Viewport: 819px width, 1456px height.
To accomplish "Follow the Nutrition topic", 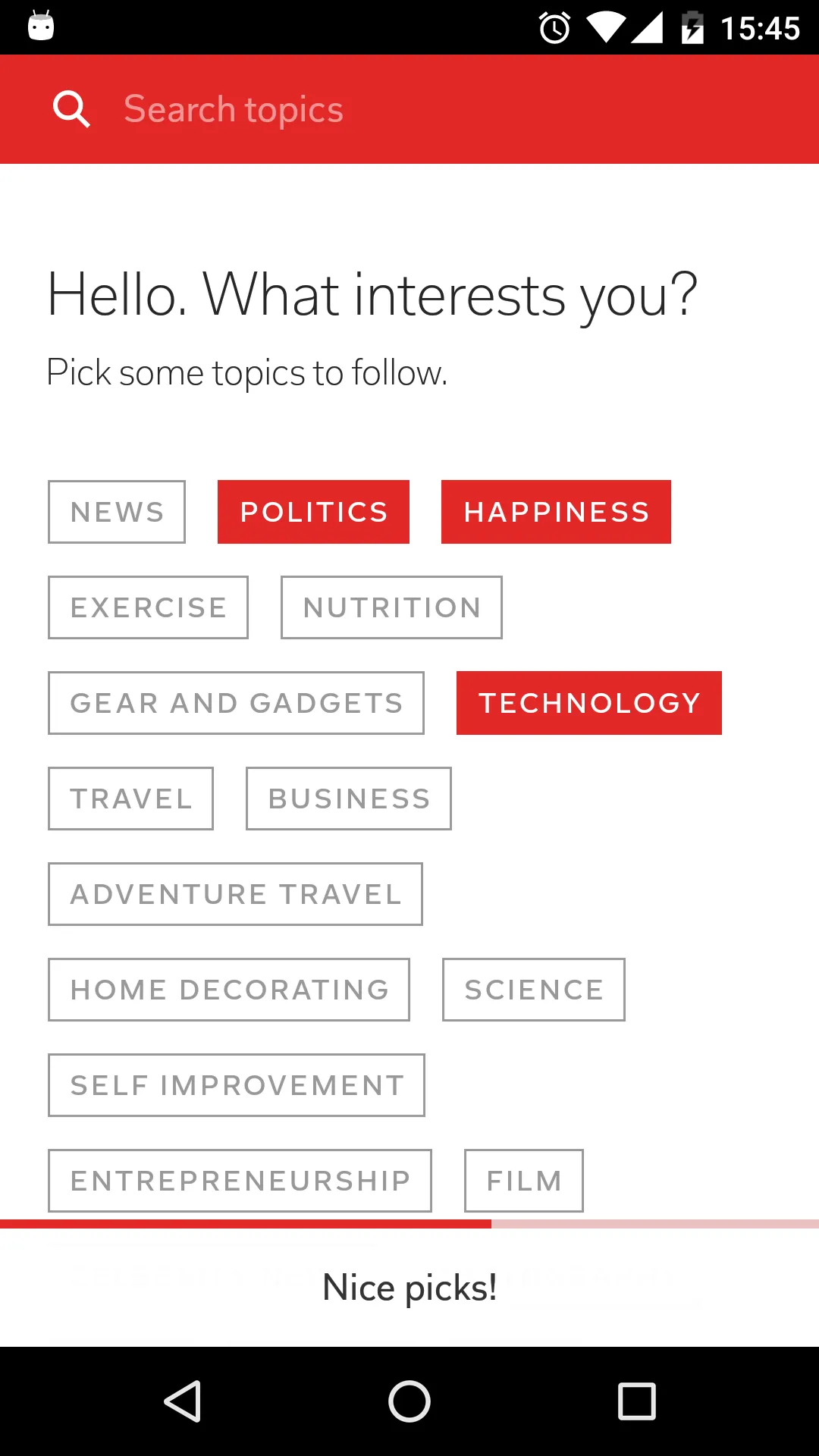I will pos(391,607).
